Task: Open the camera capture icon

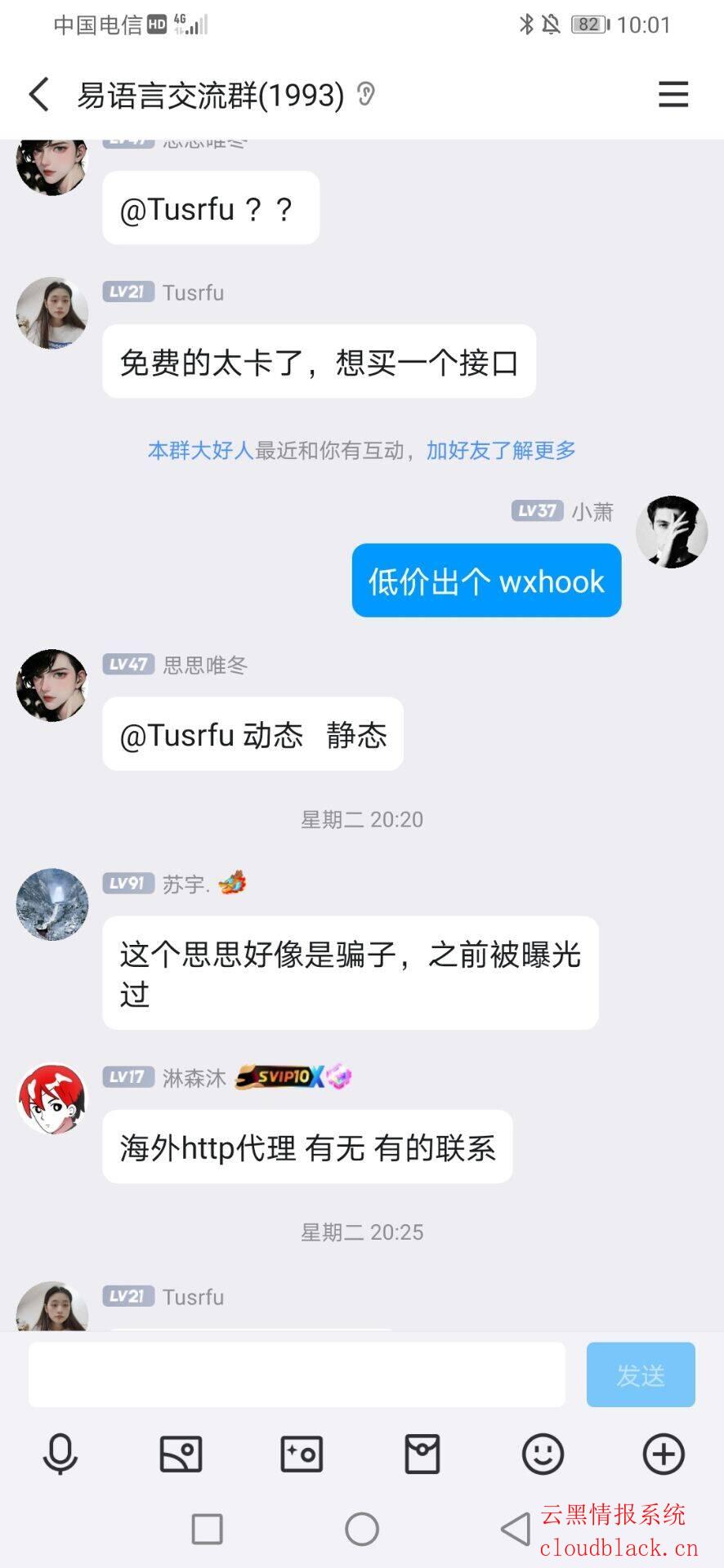Action: 302,1454
